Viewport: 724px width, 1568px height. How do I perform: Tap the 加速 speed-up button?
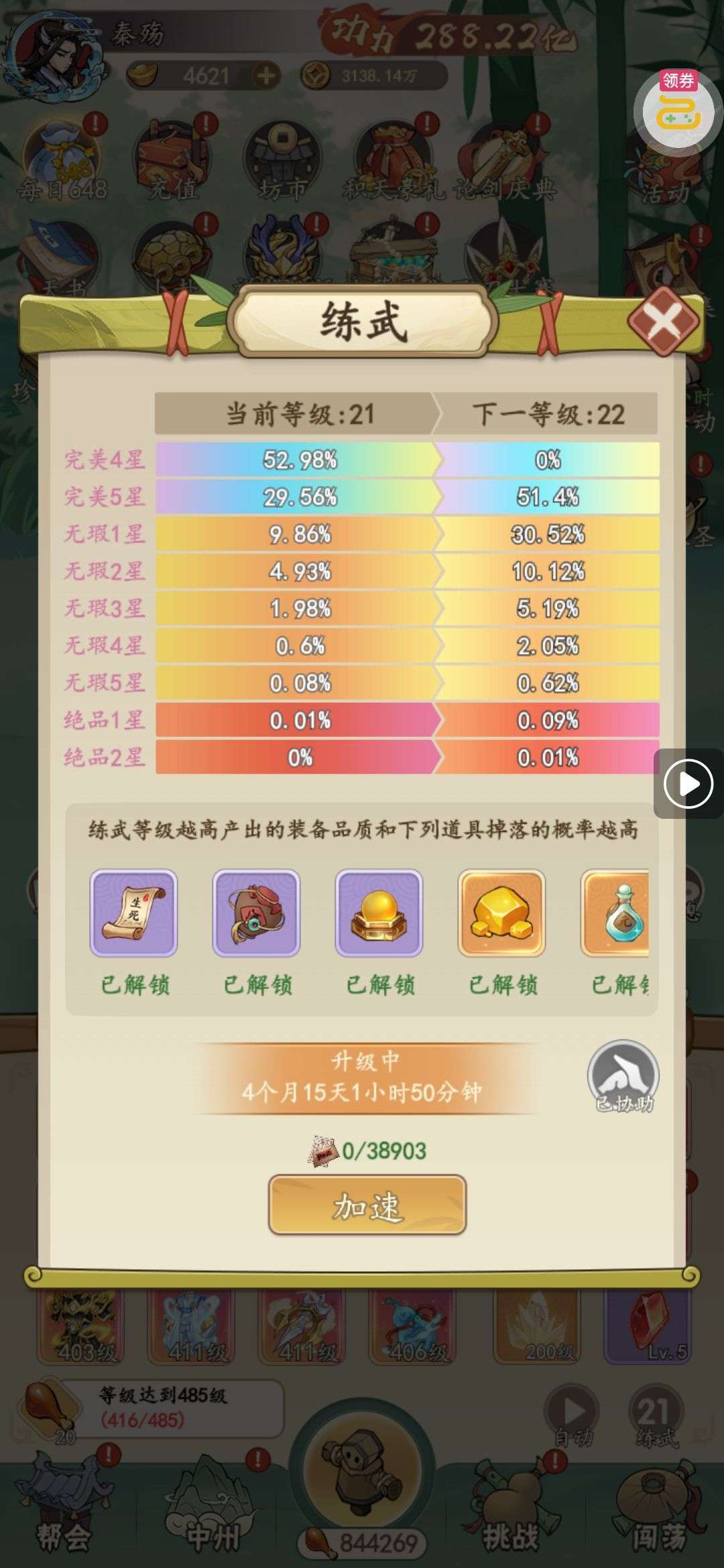coord(367,1204)
